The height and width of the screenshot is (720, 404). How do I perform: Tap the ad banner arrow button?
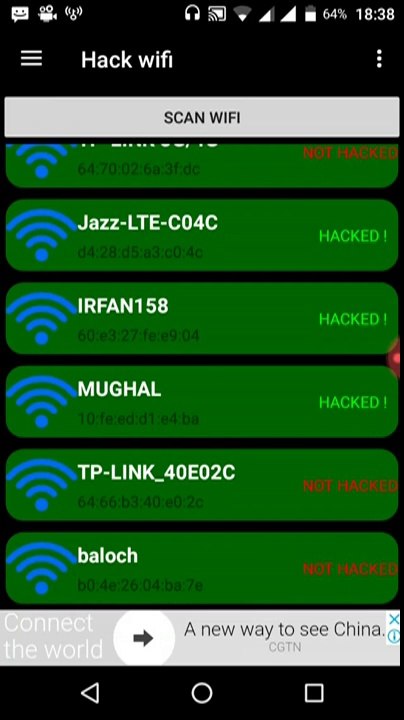tap(144, 638)
